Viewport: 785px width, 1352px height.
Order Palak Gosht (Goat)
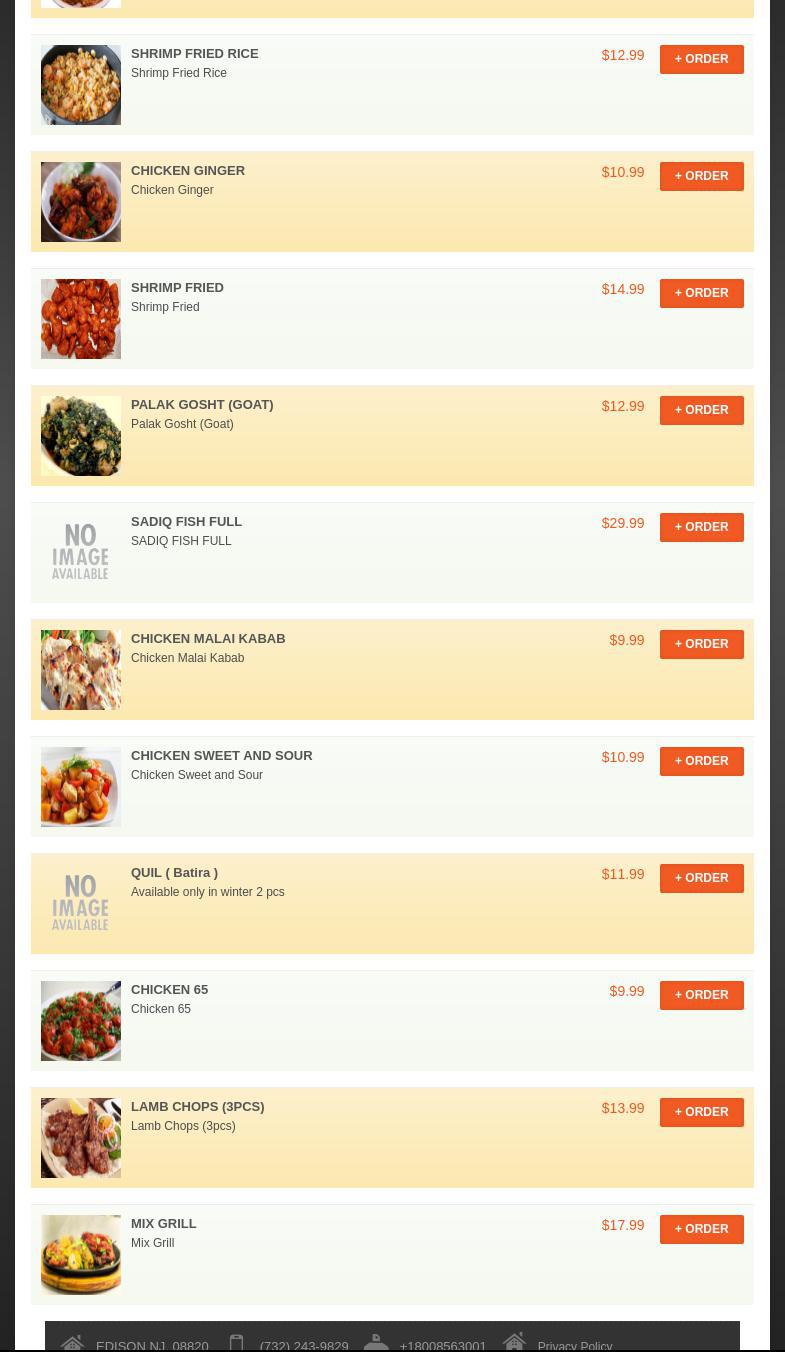[x=701, y=410]
